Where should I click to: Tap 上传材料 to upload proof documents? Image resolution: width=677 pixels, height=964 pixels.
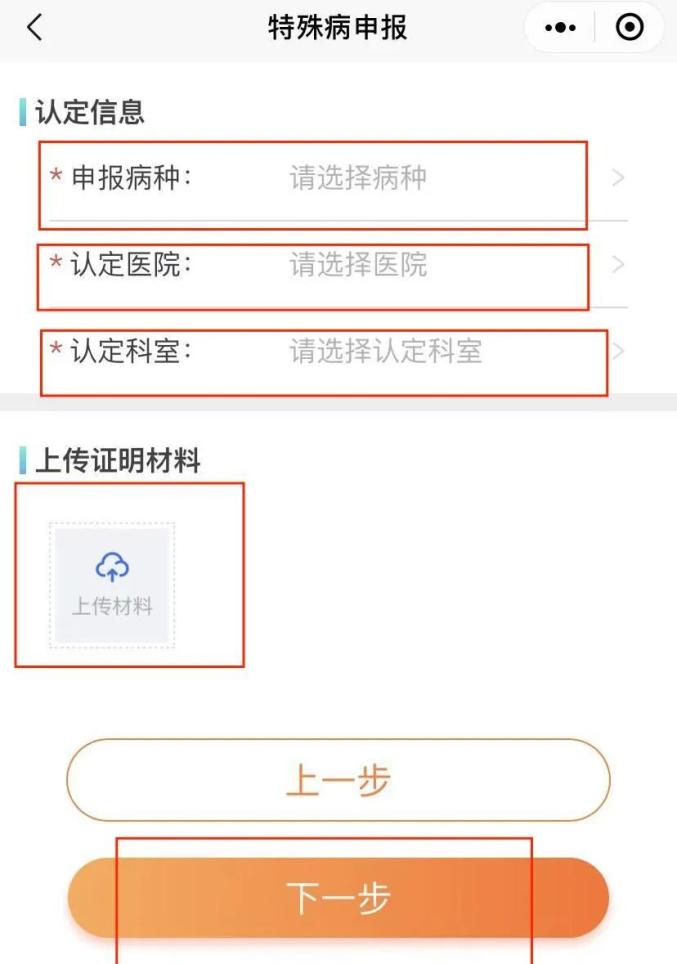[x=112, y=585]
